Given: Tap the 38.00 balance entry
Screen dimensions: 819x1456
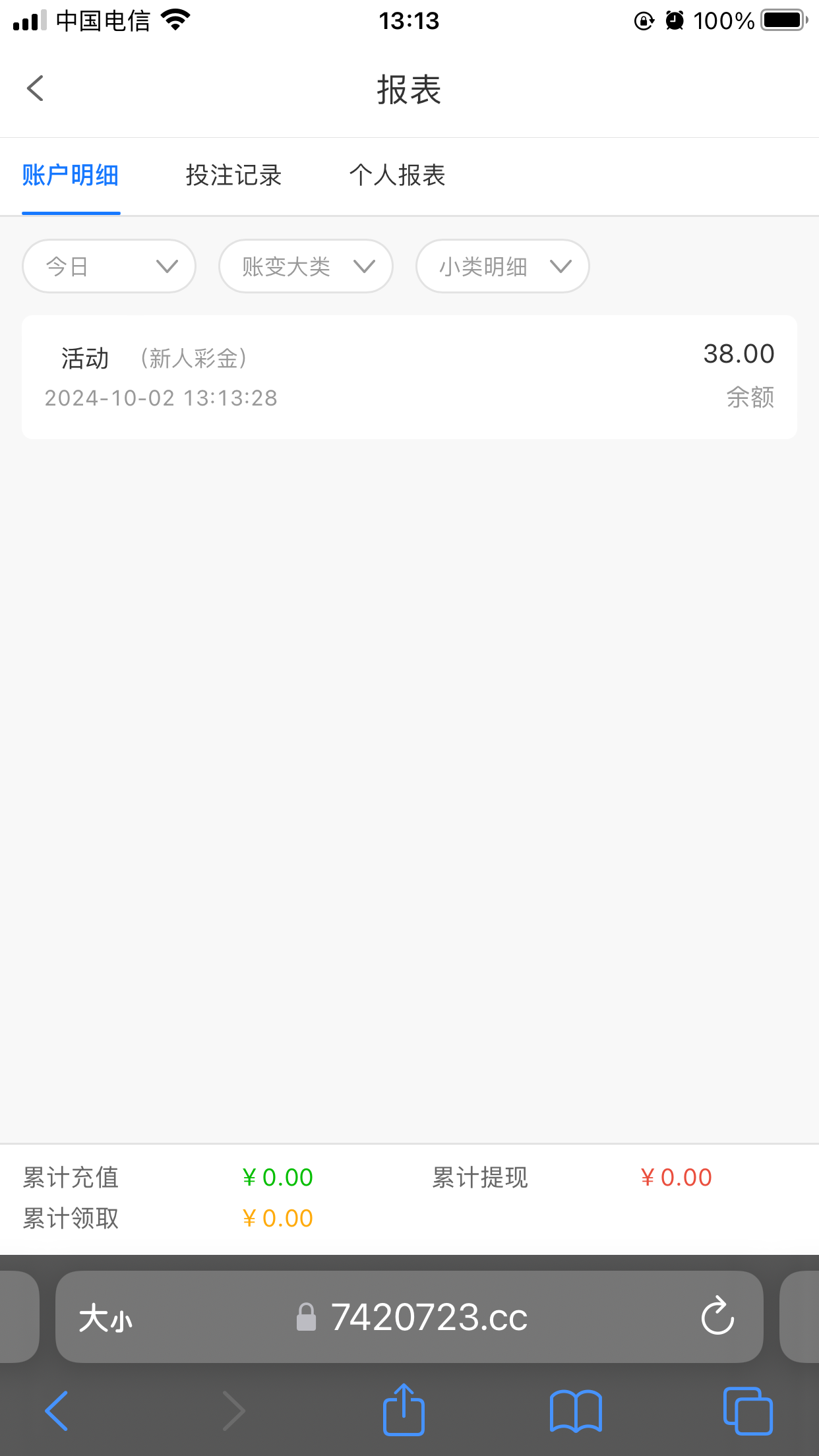Looking at the screenshot, I should click(738, 354).
